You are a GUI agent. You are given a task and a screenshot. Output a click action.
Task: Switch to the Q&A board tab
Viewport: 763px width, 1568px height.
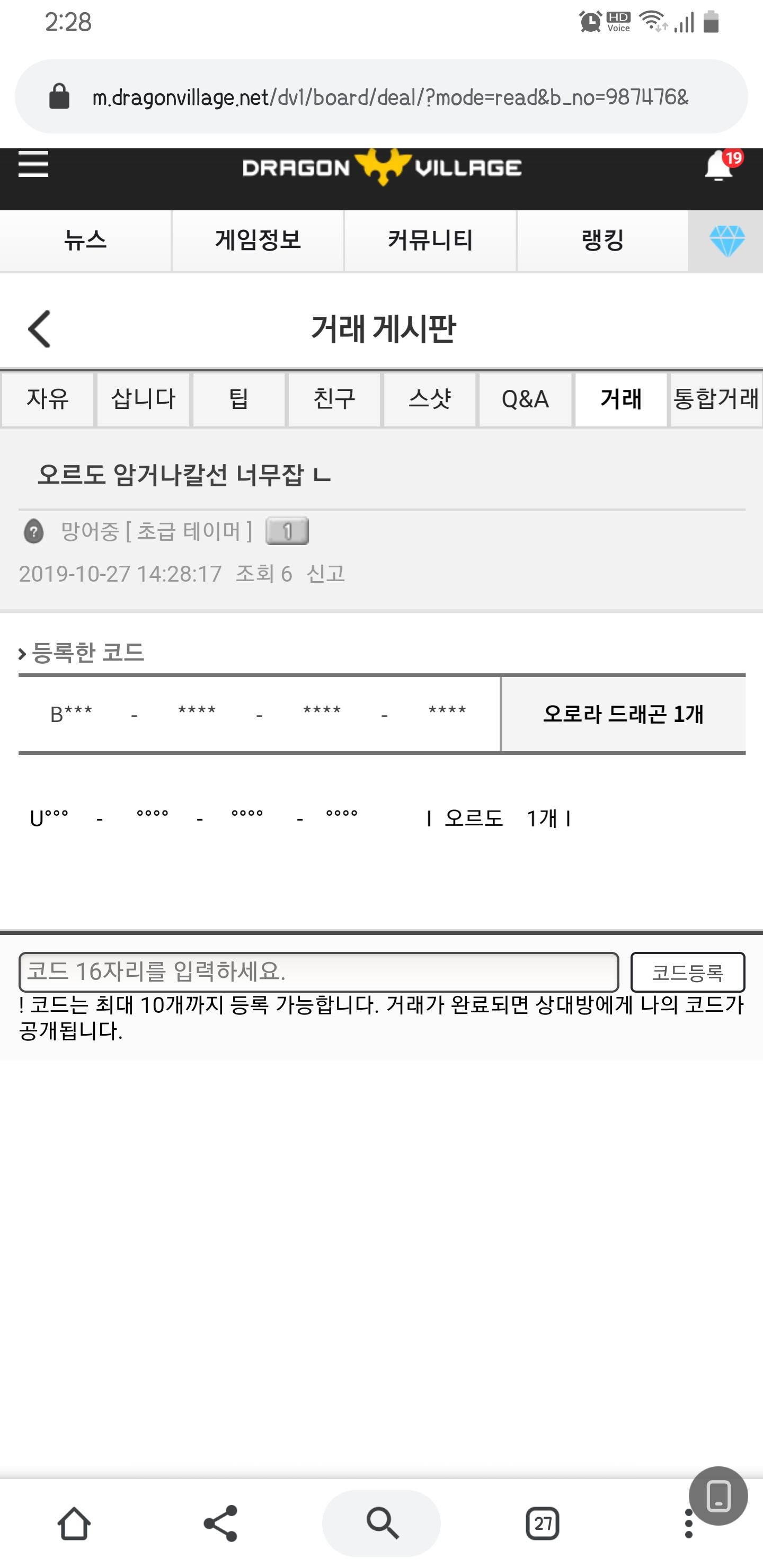[x=526, y=399]
